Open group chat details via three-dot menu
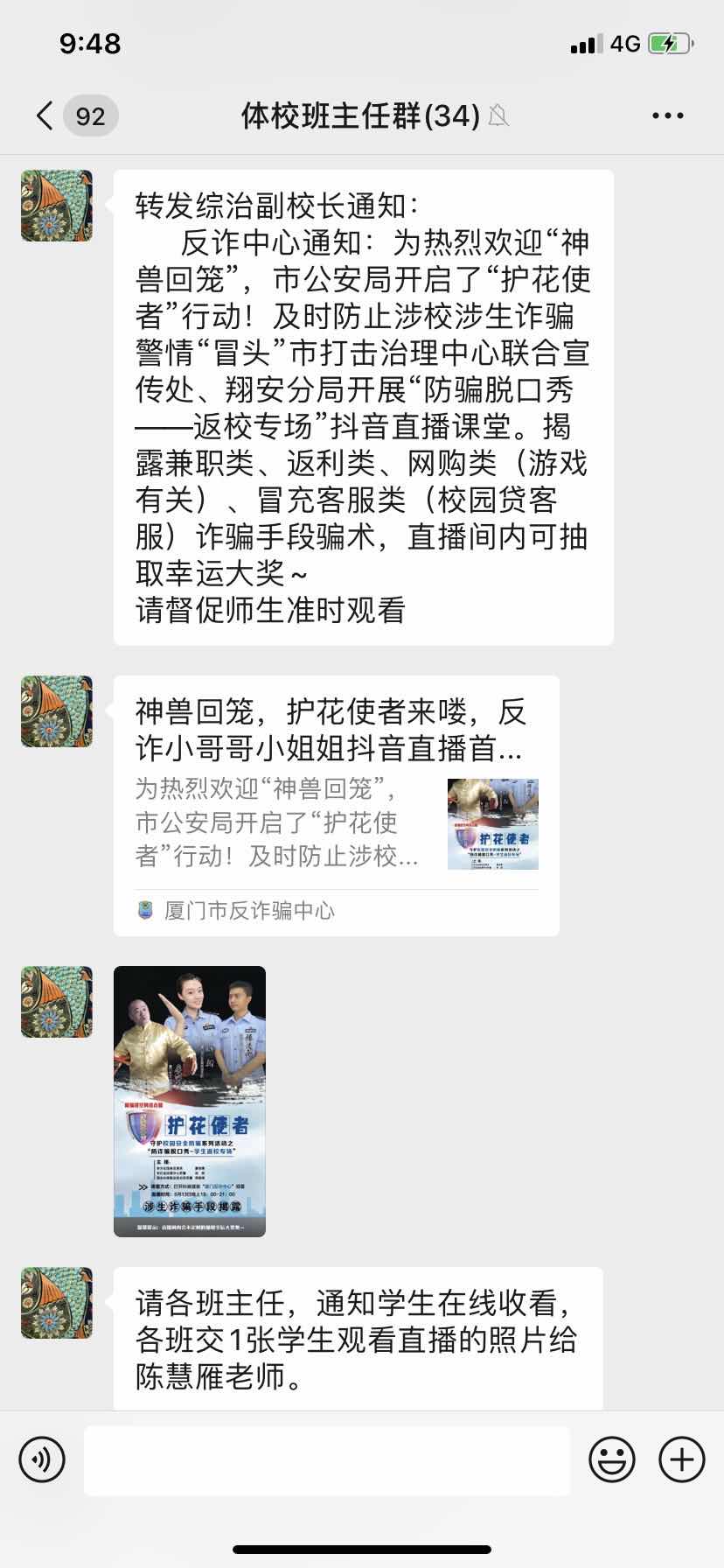 668,115
